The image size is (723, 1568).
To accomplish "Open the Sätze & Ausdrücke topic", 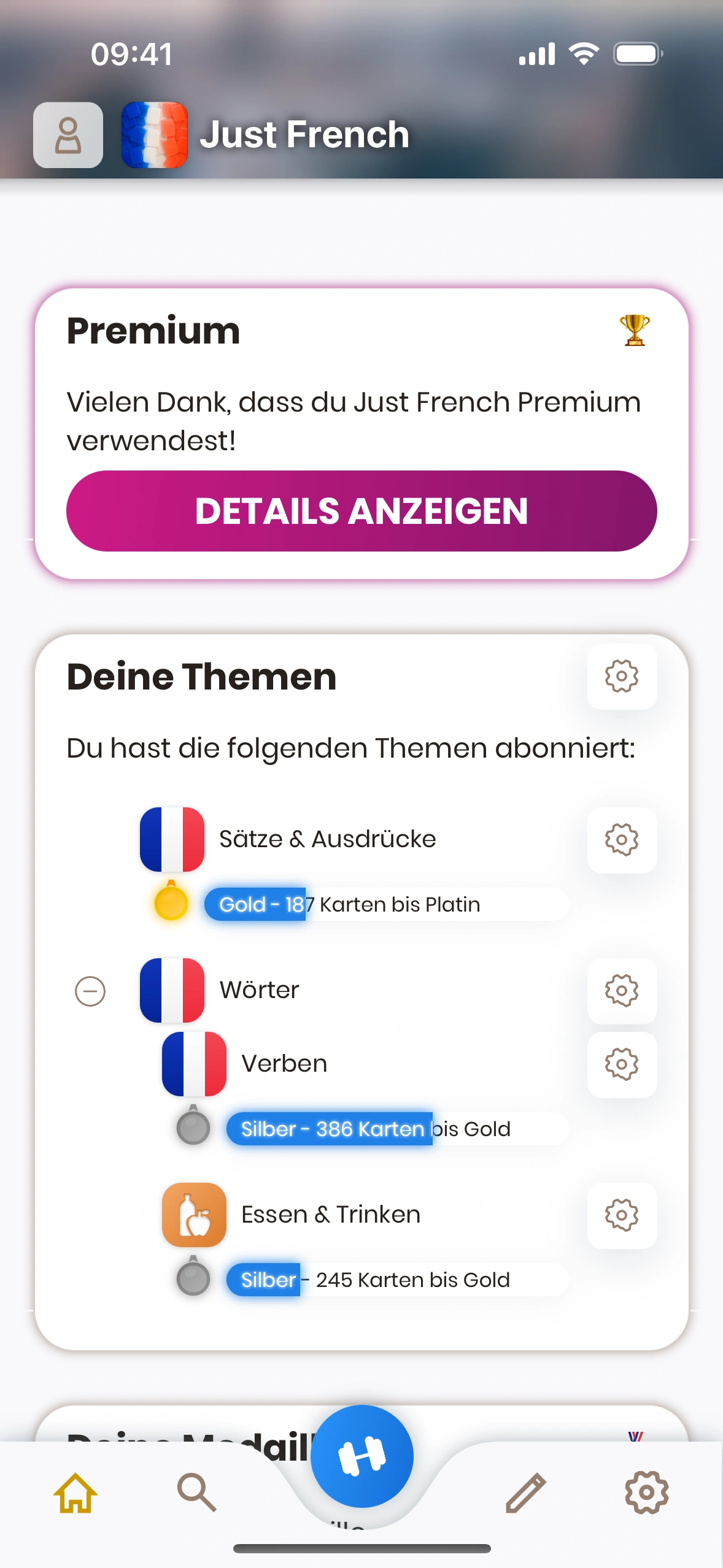I will [327, 839].
